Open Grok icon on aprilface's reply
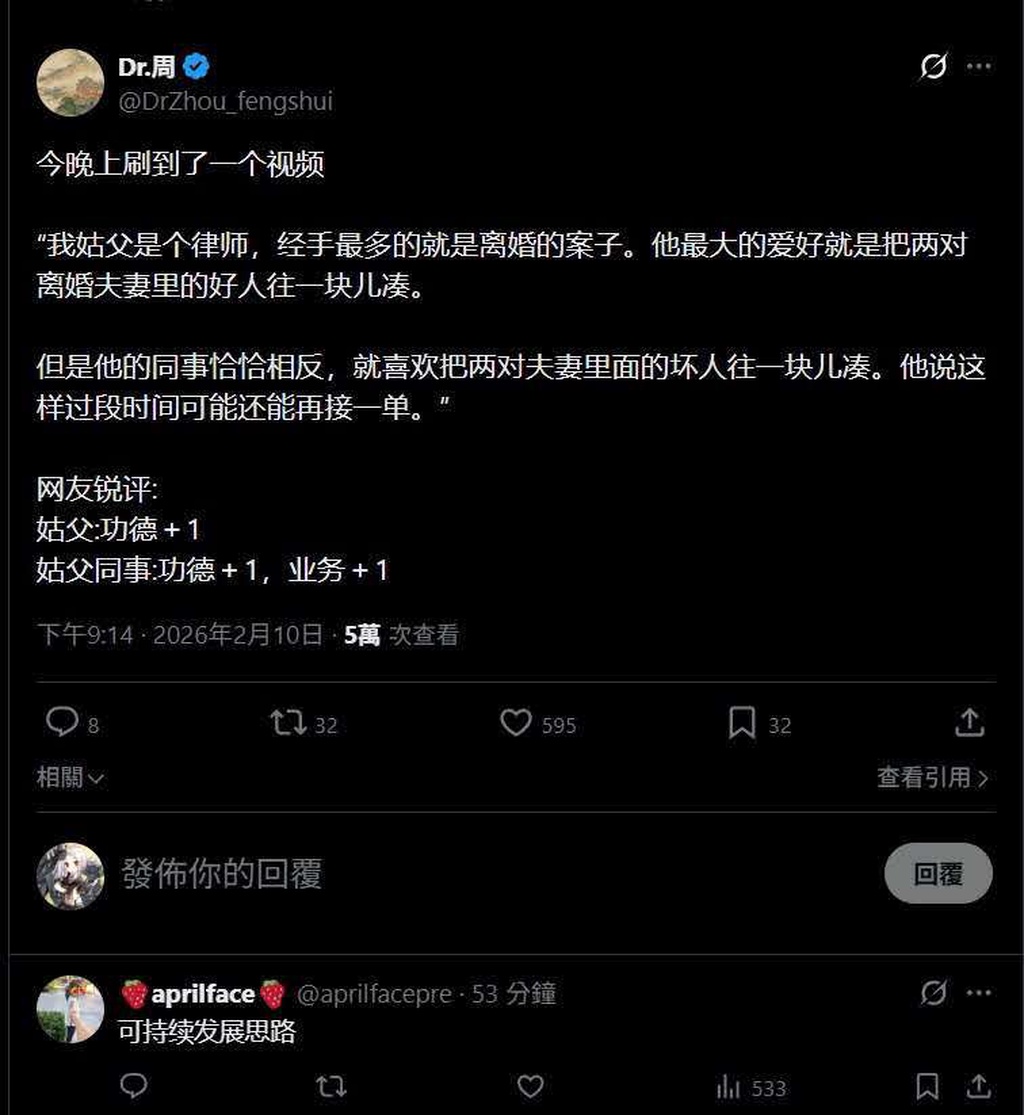This screenshot has height=1115, width=1024. click(933, 993)
